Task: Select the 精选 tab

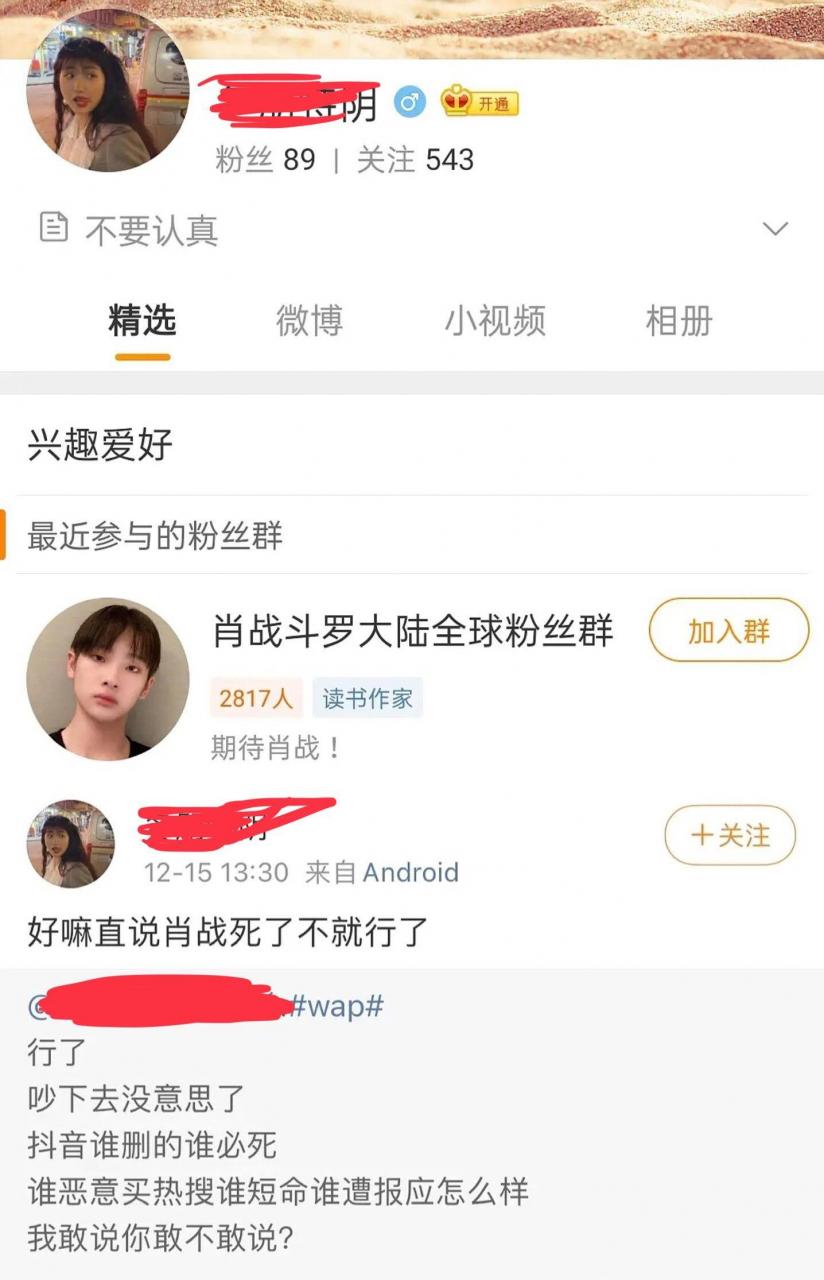Action: click(139, 322)
